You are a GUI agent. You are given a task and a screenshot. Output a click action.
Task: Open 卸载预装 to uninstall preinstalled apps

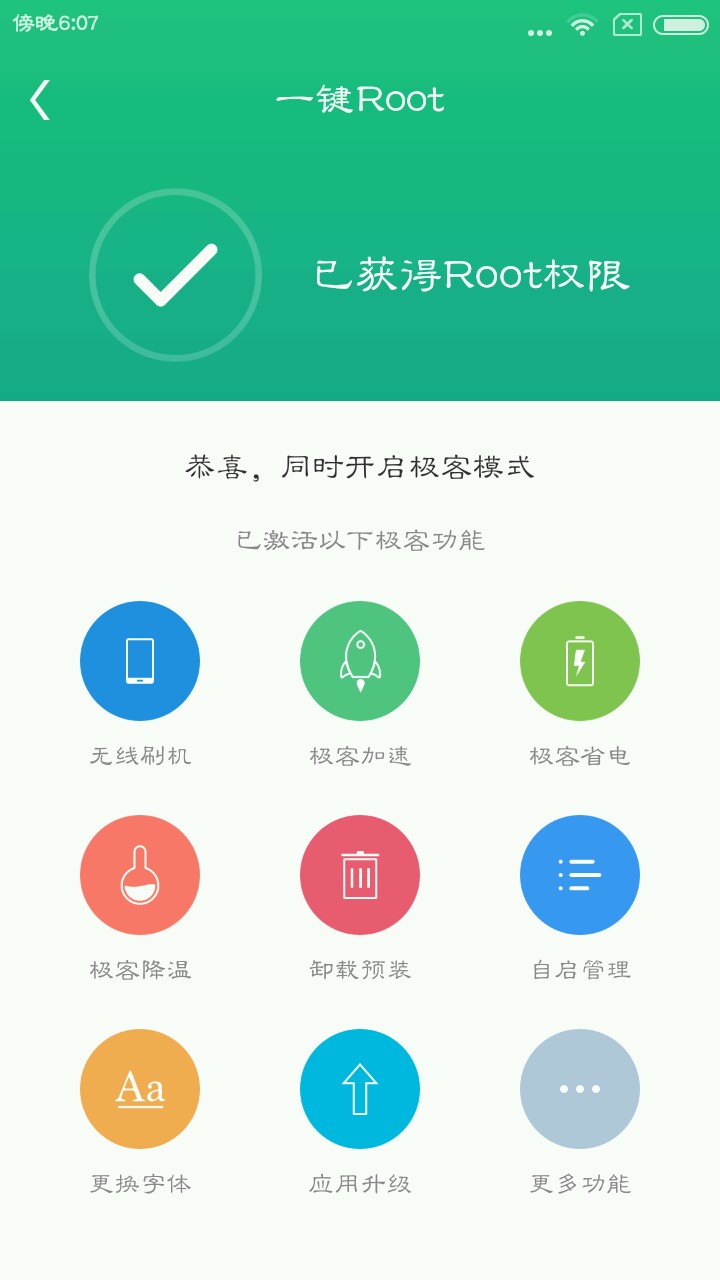[x=360, y=875]
